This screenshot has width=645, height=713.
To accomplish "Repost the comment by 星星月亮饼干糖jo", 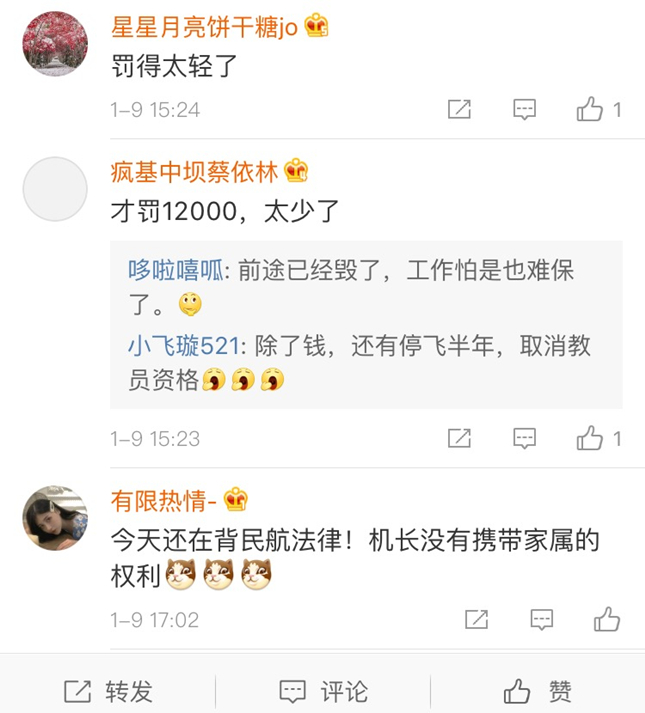I will [459, 110].
